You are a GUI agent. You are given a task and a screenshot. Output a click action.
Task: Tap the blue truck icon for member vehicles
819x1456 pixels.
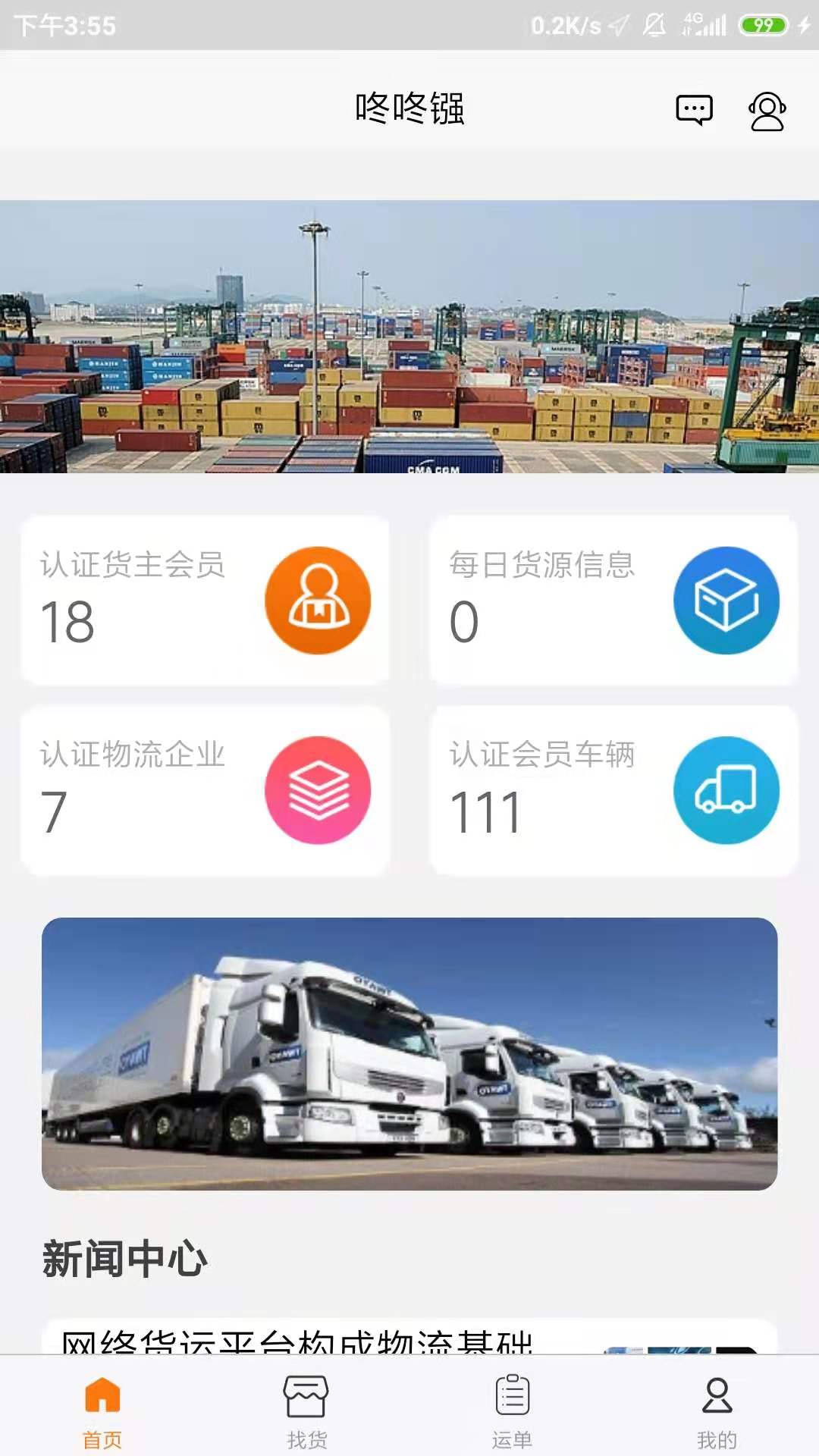click(726, 790)
